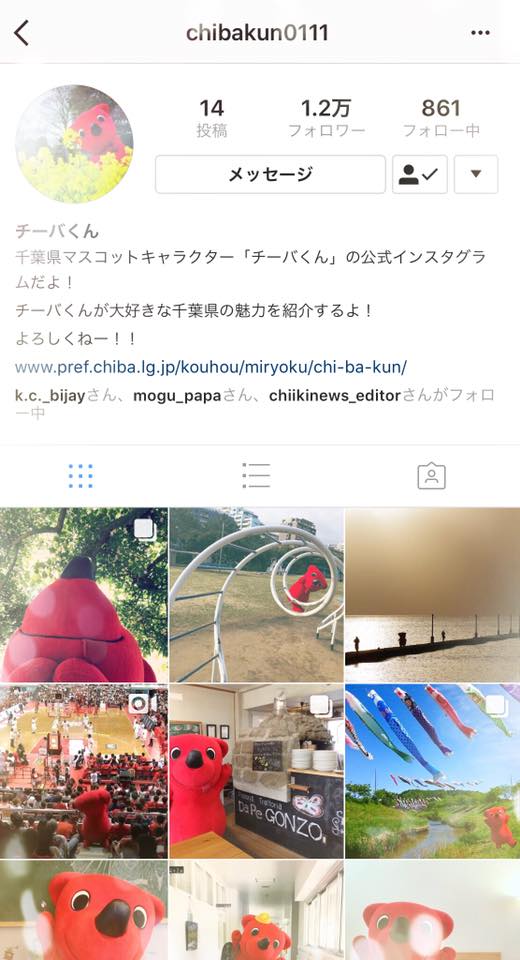Image resolution: width=520 pixels, height=960 pixels.
Task: View the フォロー中 accounts list
Action: click(x=441, y=118)
